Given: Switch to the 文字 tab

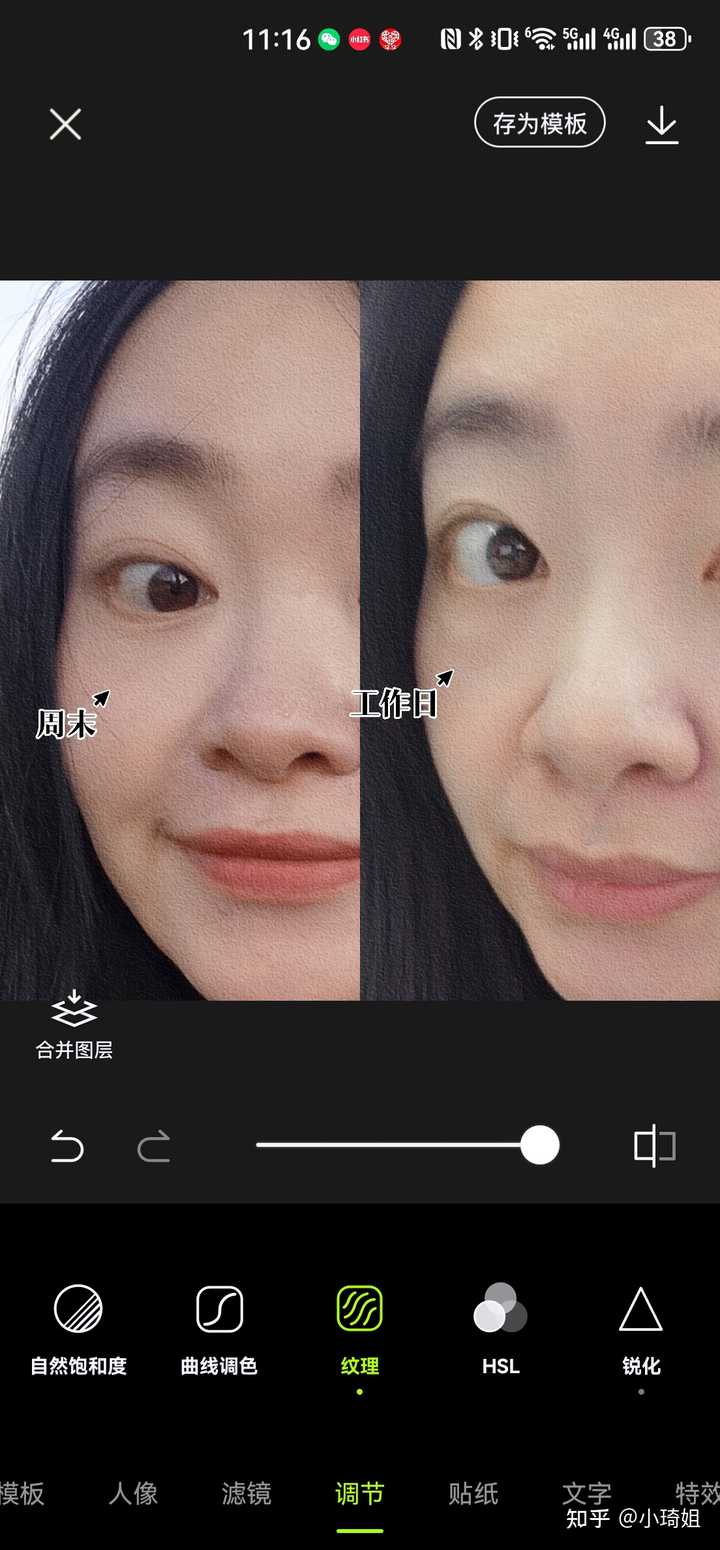Looking at the screenshot, I should coord(586,1493).
